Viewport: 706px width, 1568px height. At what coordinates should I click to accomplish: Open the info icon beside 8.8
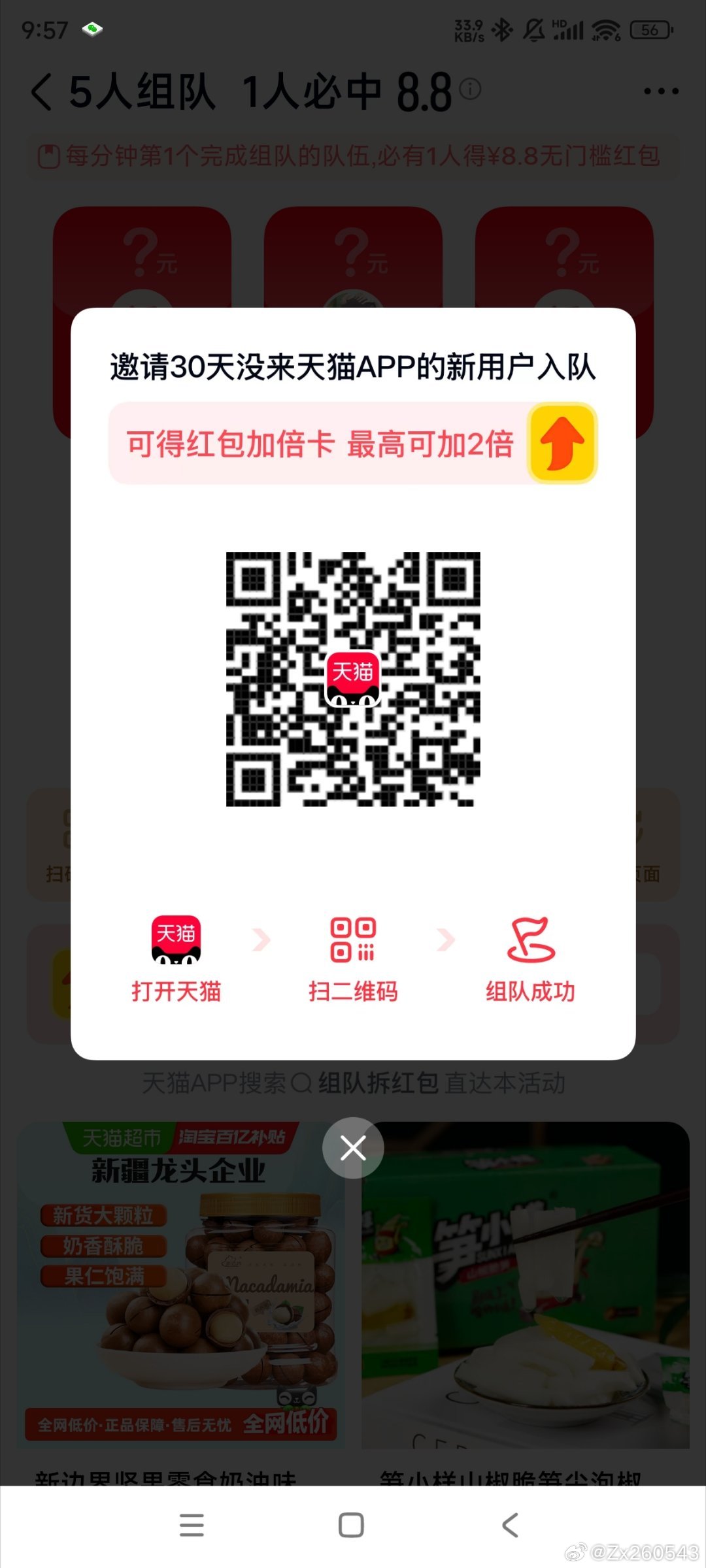point(470,88)
